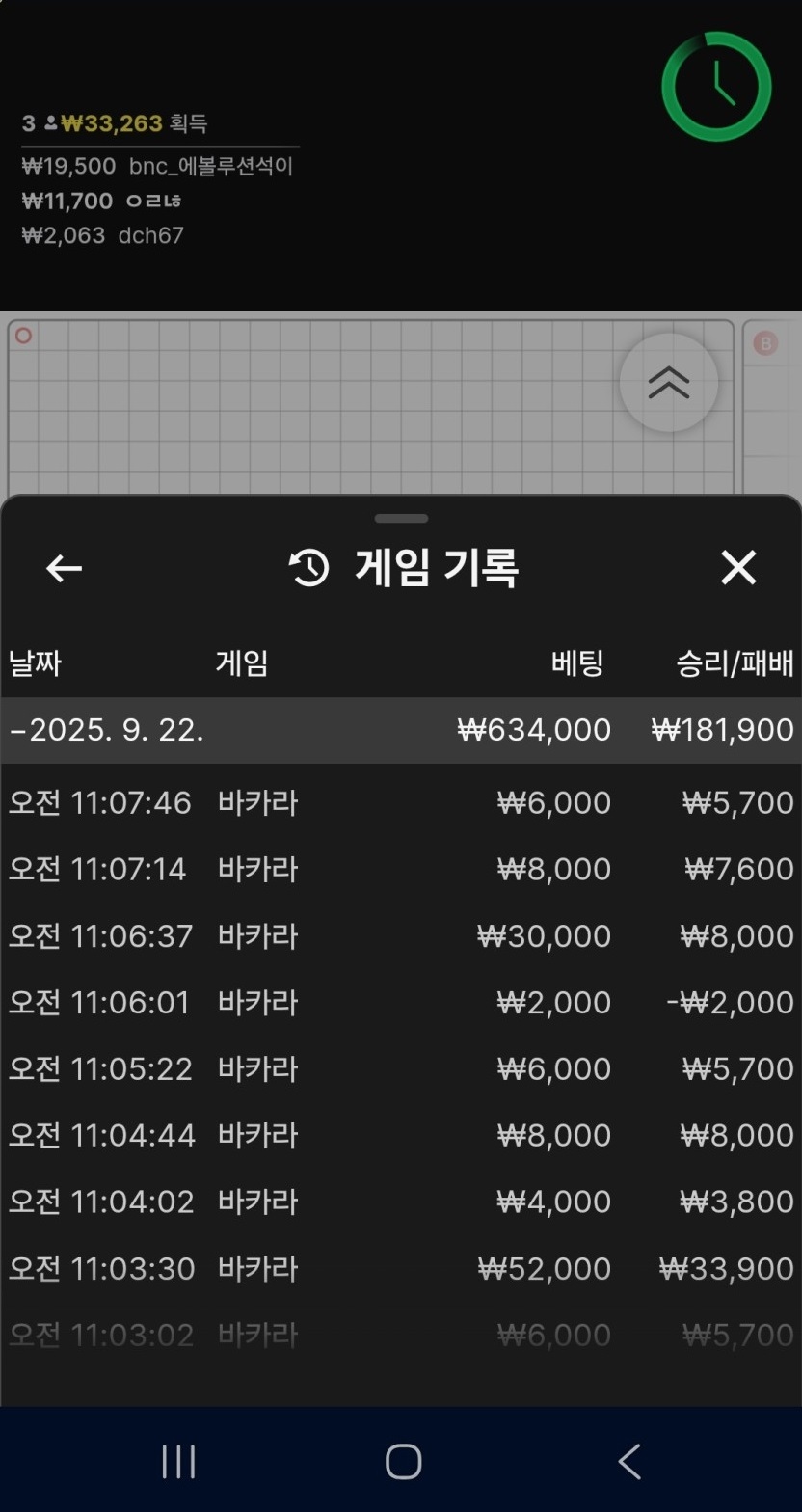
Task: Tap the double chevron up button
Action: click(668, 383)
